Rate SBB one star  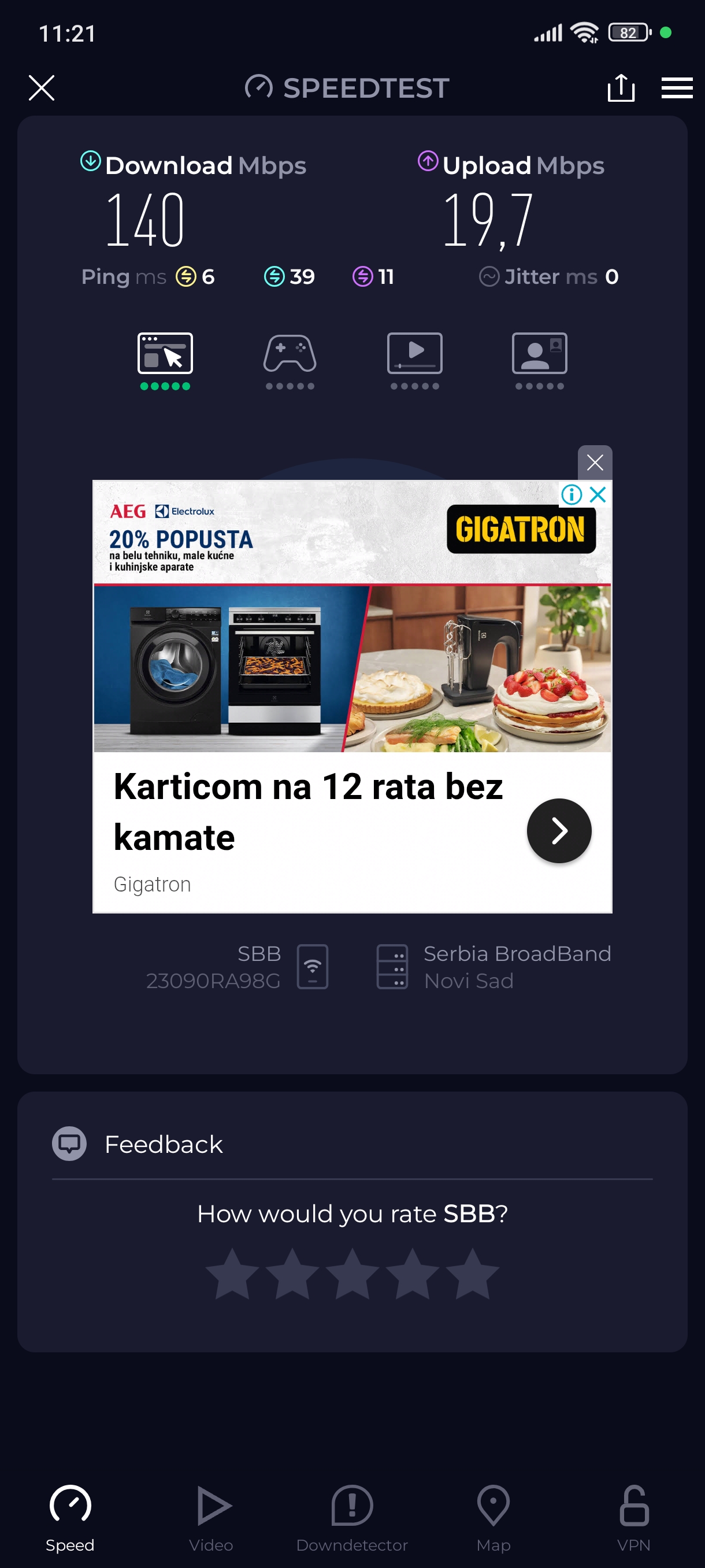point(232,1273)
